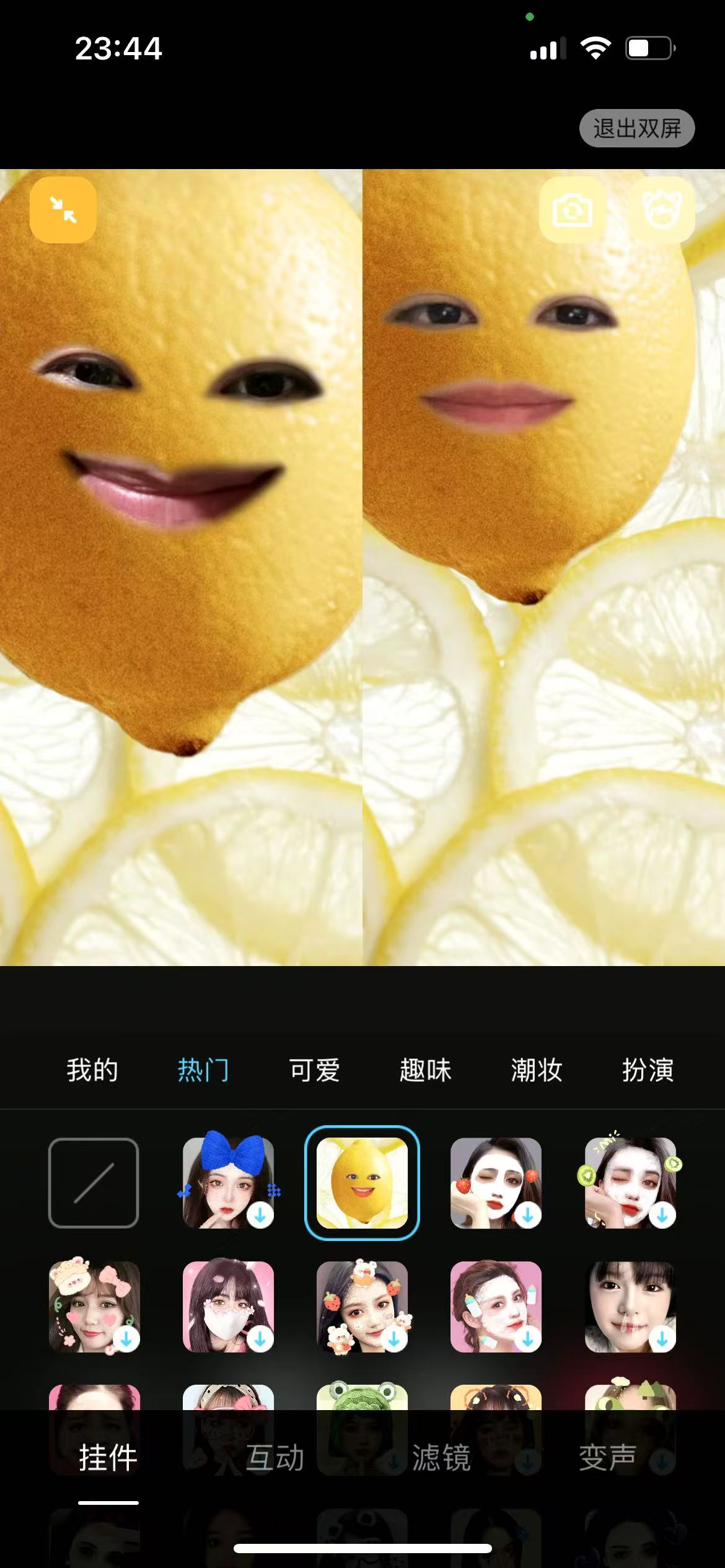This screenshot has height=1568, width=725.
Task: Choose the strawberry face mask effect
Action: [x=496, y=1183]
